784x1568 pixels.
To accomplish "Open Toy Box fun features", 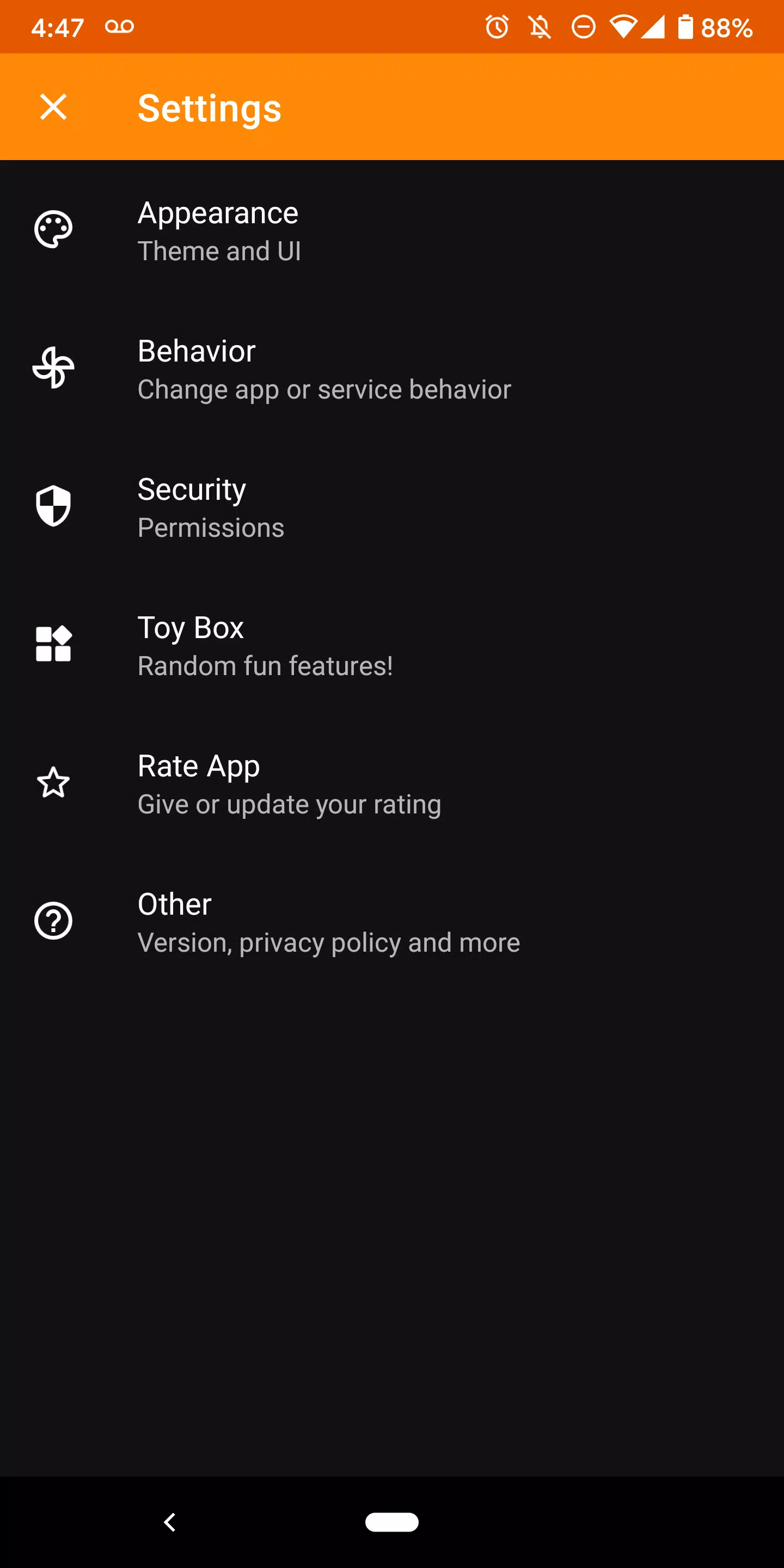I will [392, 645].
